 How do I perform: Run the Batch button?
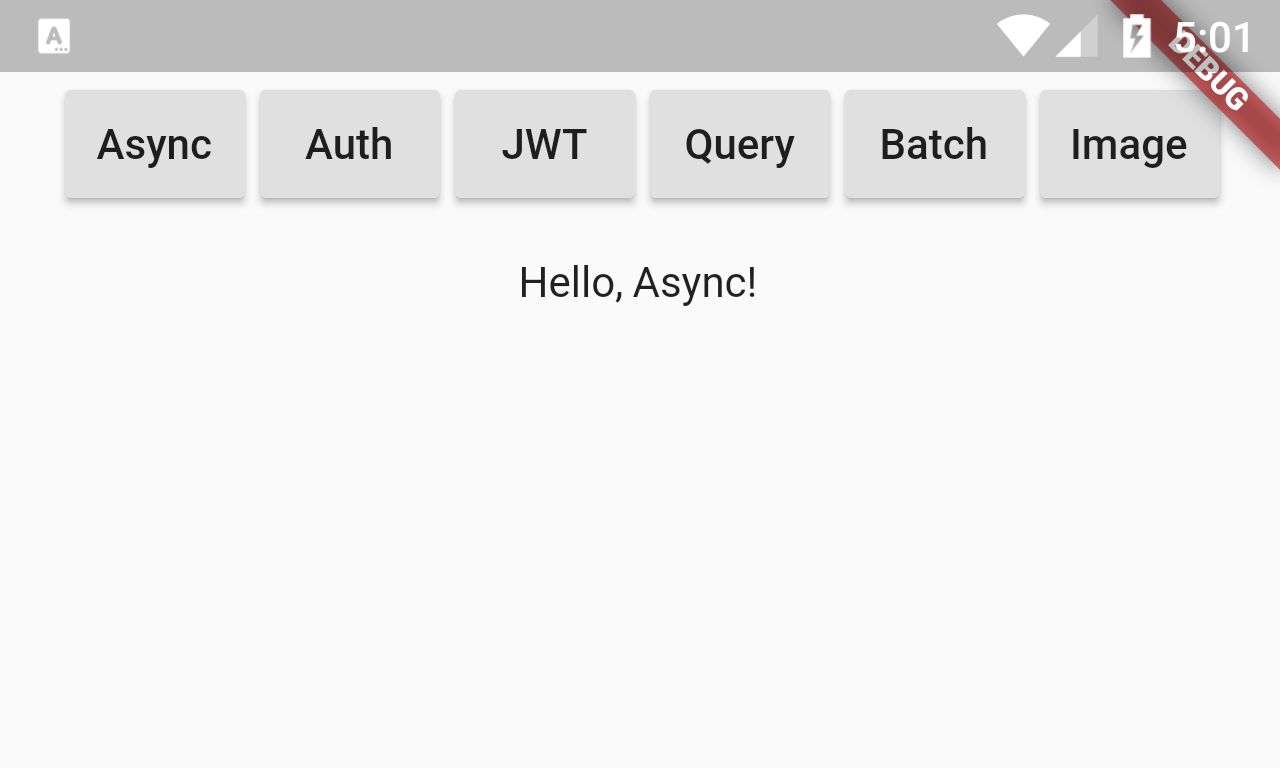[935, 144]
